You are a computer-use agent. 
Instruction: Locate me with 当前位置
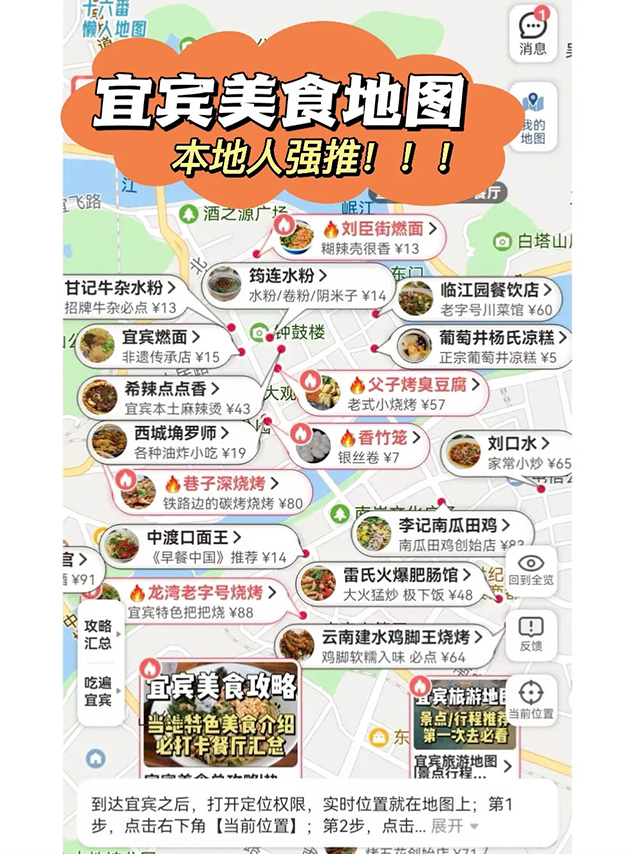click(531, 700)
